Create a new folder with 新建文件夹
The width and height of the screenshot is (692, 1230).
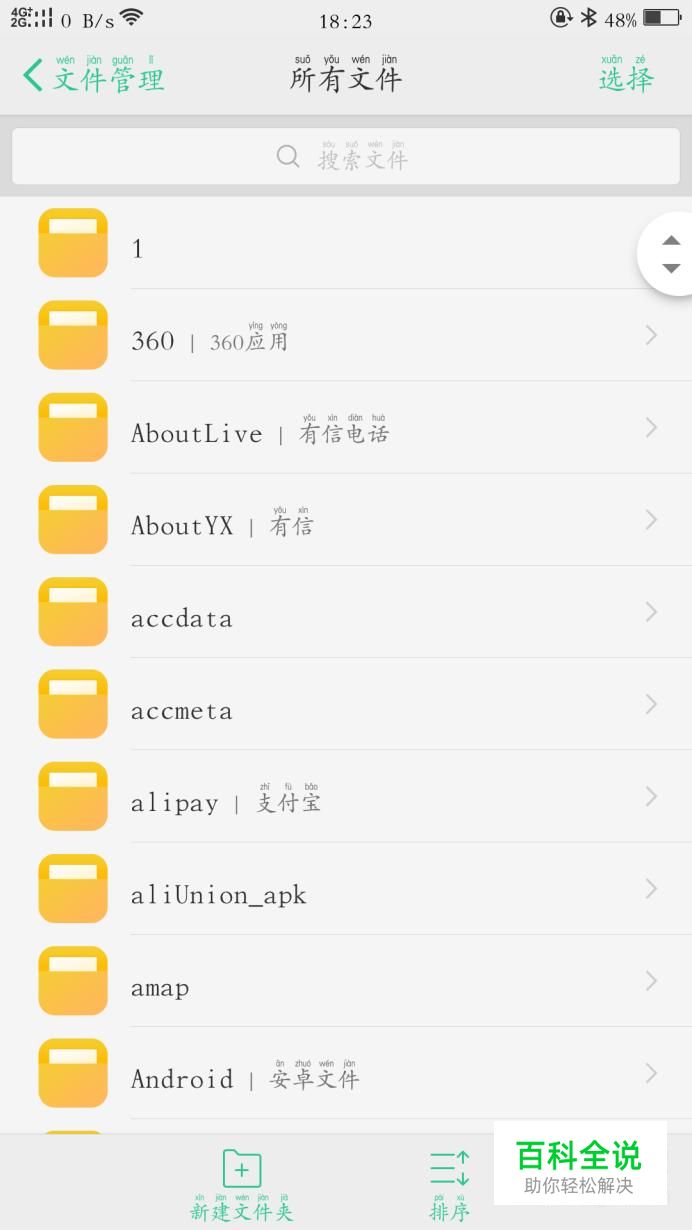click(242, 1185)
